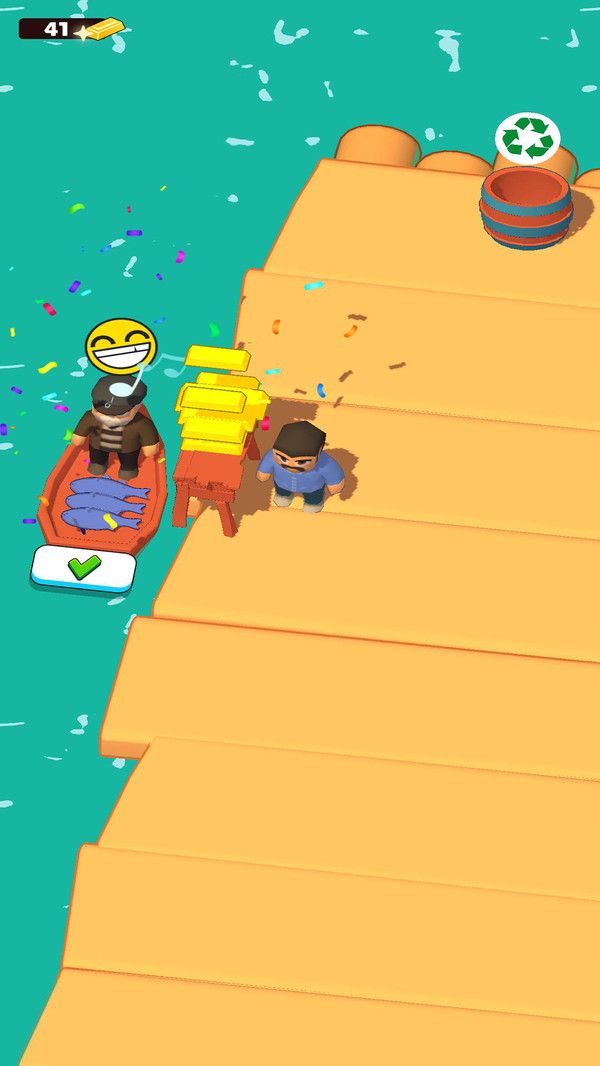The width and height of the screenshot is (600, 1066).
Task: Tap the recycle barrel on the dock
Action: tap(526, 206)
